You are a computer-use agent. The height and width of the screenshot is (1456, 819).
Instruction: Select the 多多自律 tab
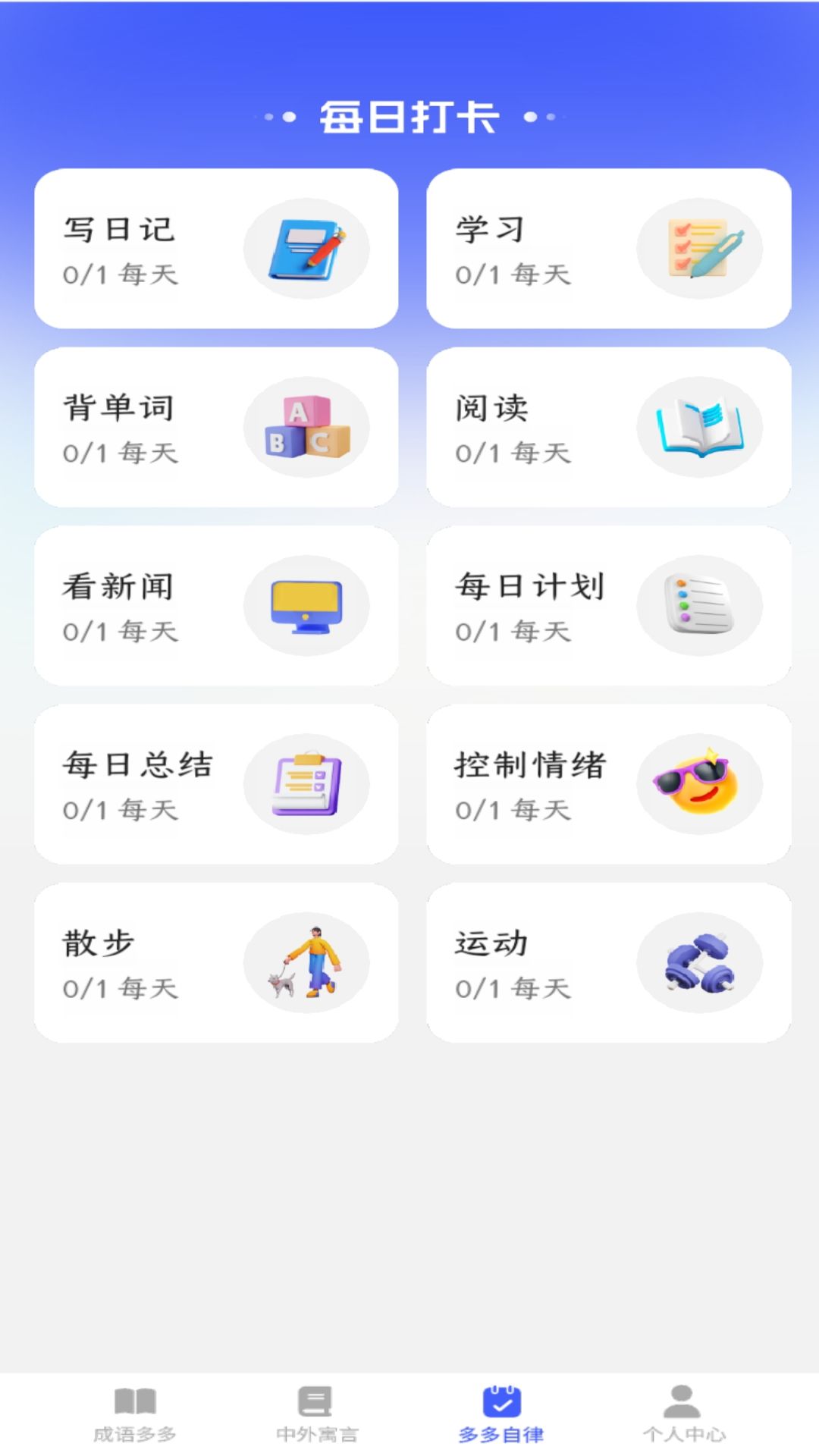501,1414
